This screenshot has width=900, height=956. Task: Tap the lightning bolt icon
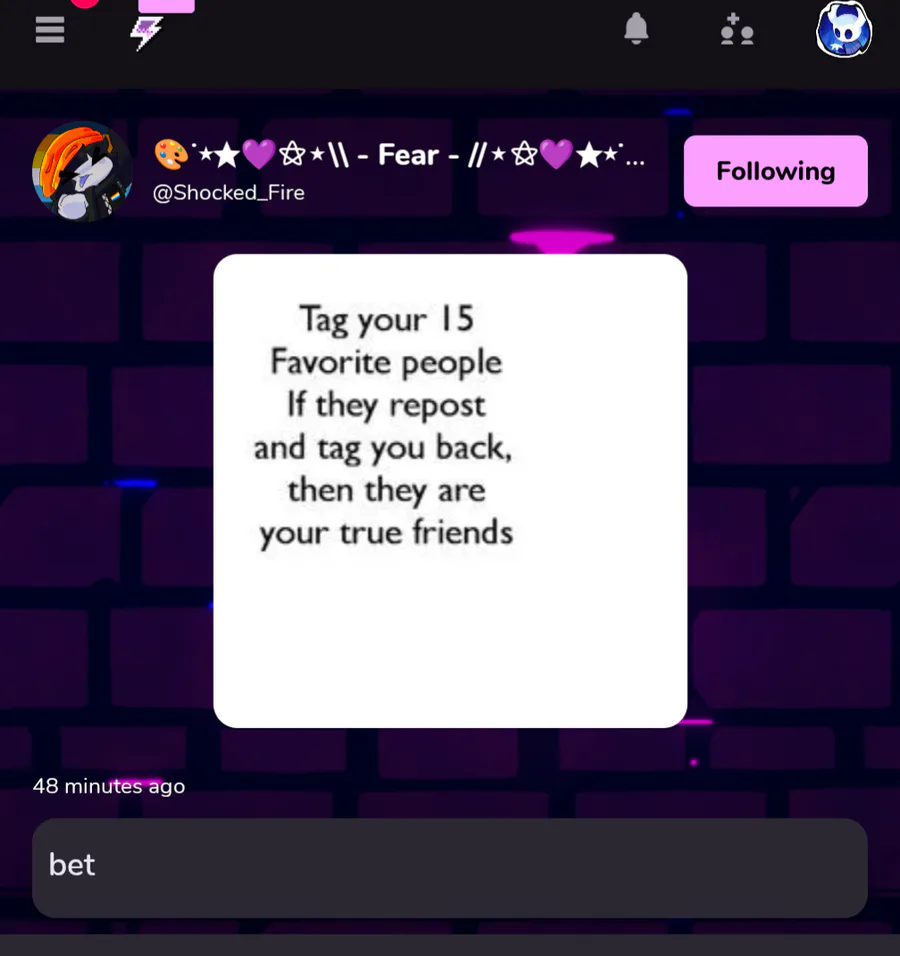[x=146, y=33]
